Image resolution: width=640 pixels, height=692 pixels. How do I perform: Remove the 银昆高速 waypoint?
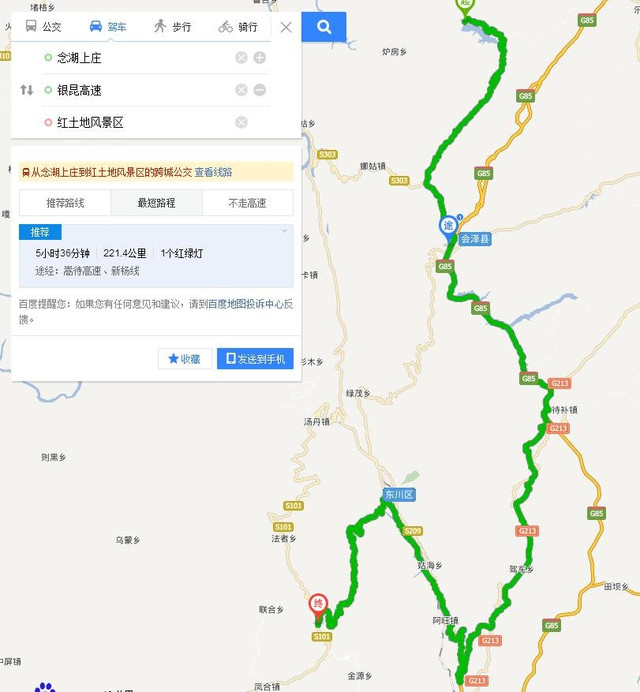pyautogui.click(x=260, y=90)
